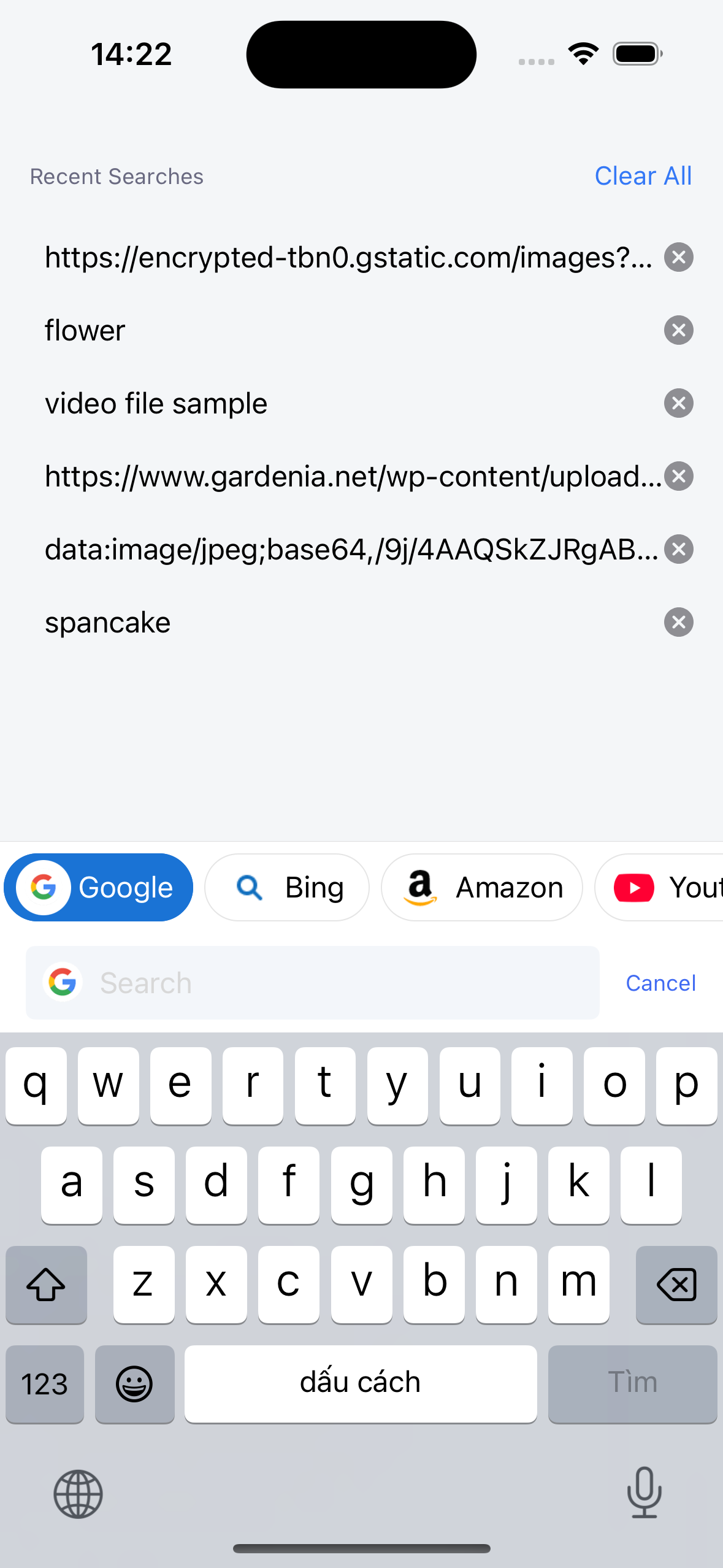Select the Google search engine chip

99,887
